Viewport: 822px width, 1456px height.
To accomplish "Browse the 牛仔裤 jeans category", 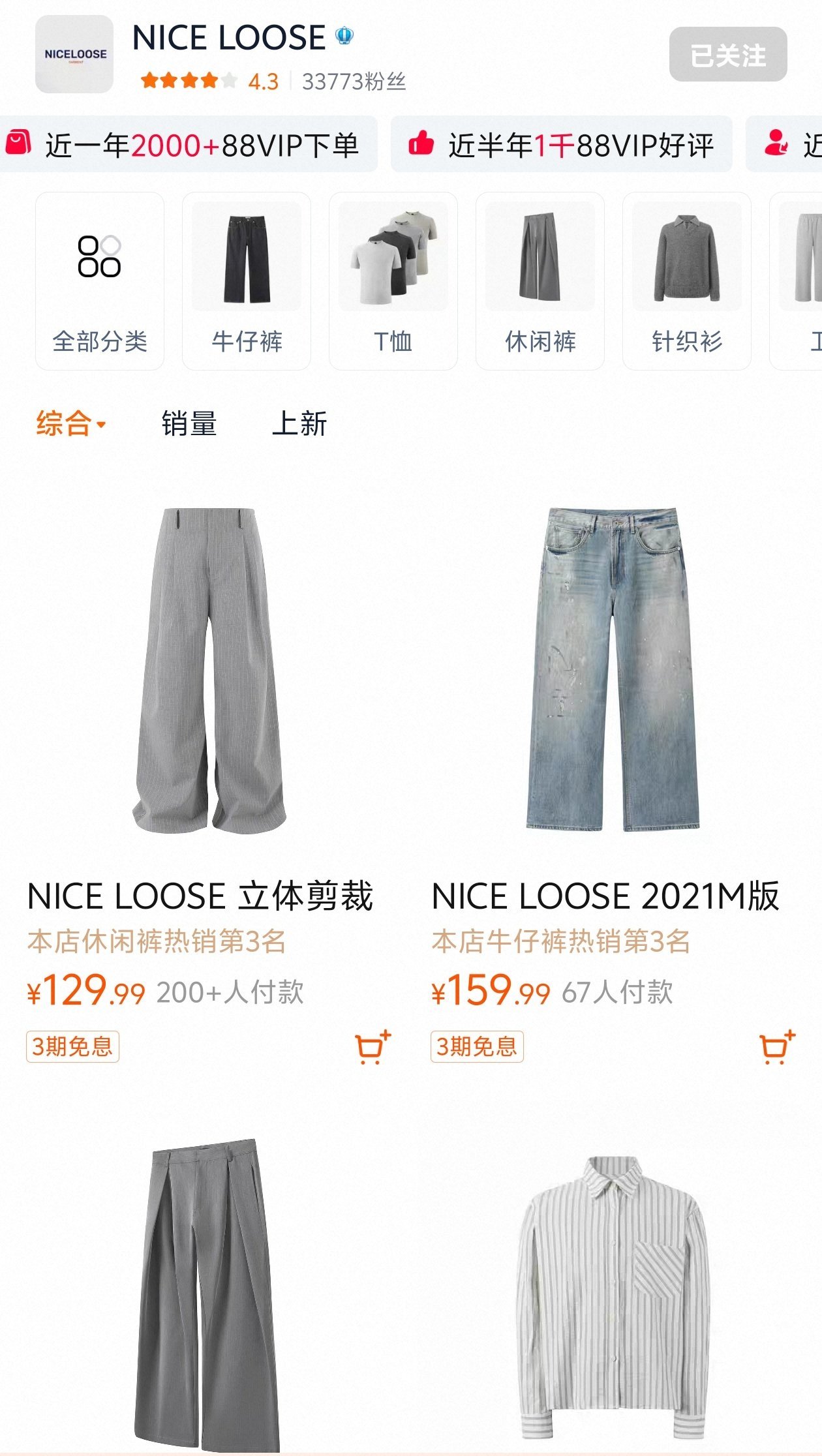I will [247, 281].
